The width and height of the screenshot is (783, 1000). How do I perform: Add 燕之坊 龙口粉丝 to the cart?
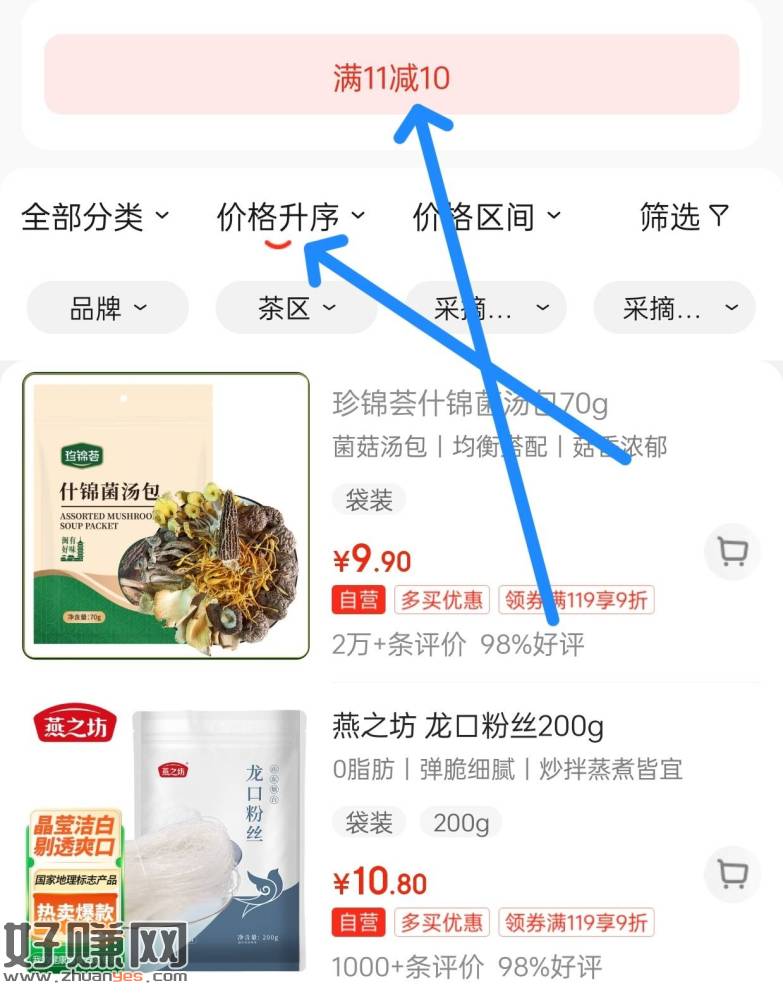(733, 874)
